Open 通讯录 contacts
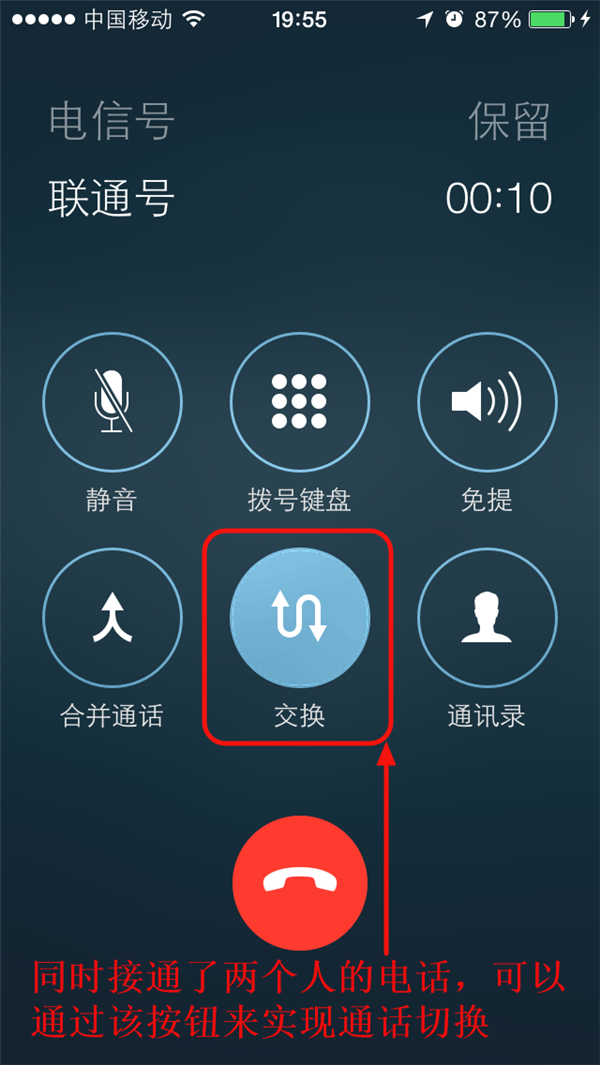Image resolution: width=600 pixels, height=1065 pixels. tap(487, 617)
